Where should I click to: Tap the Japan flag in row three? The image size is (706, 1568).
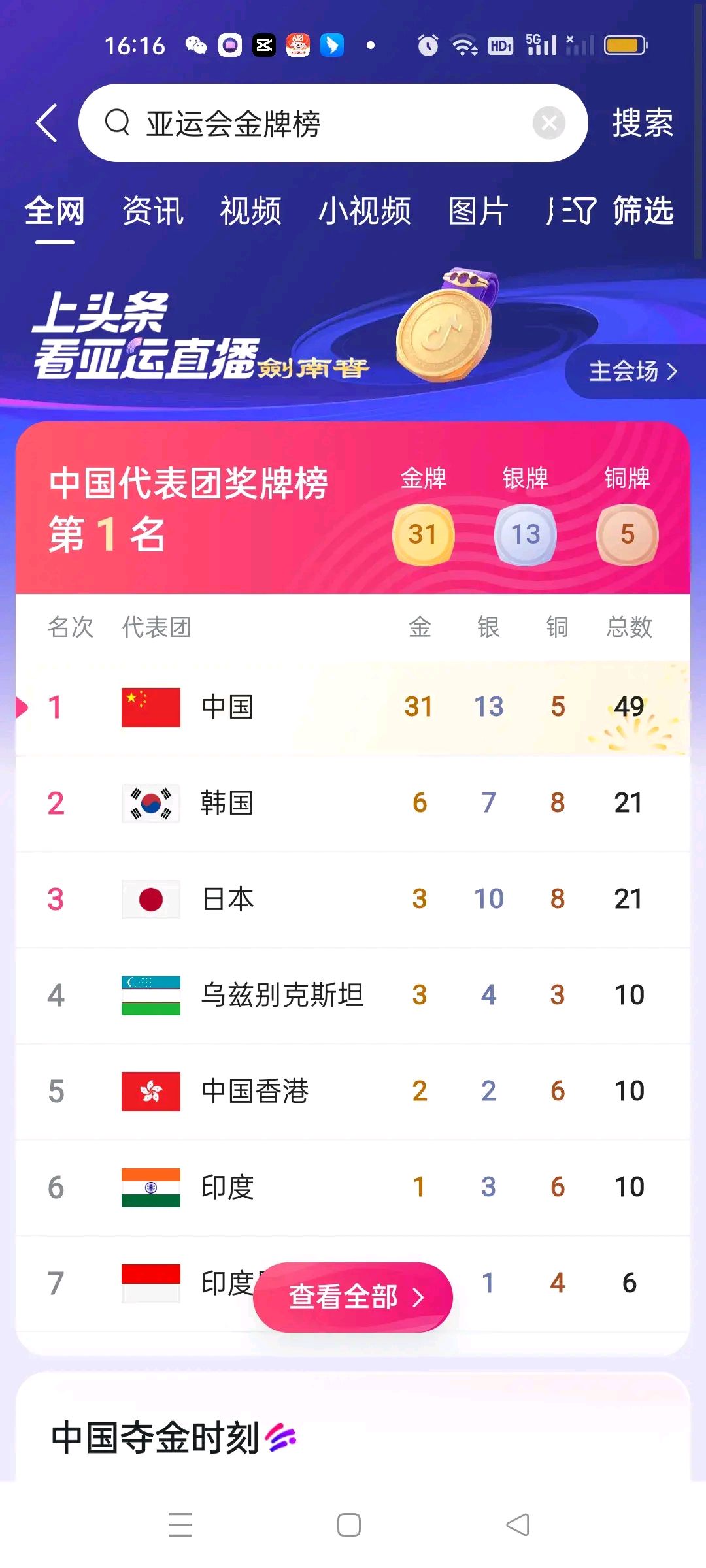150,898
